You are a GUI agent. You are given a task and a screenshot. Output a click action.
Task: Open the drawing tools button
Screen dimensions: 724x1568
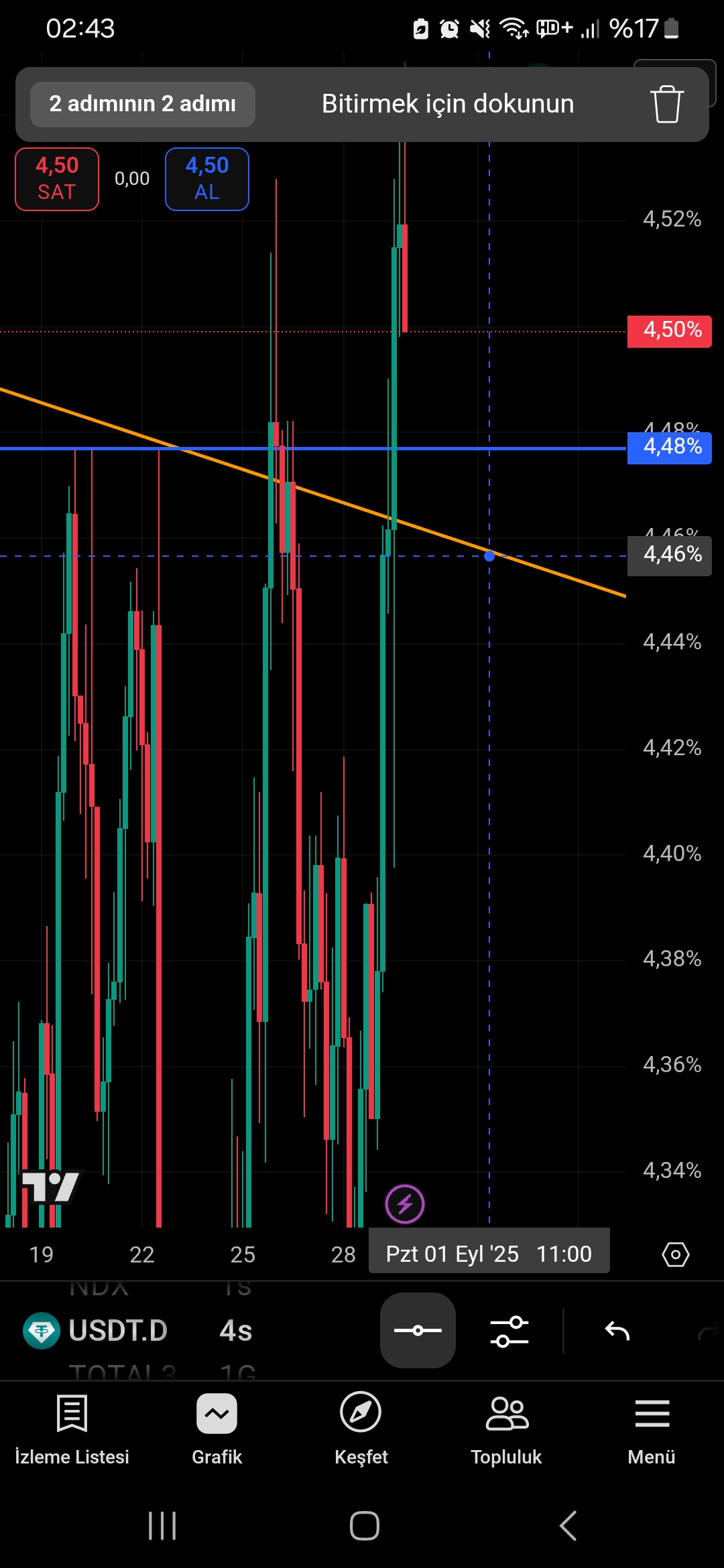click(x=418, y=1331)
